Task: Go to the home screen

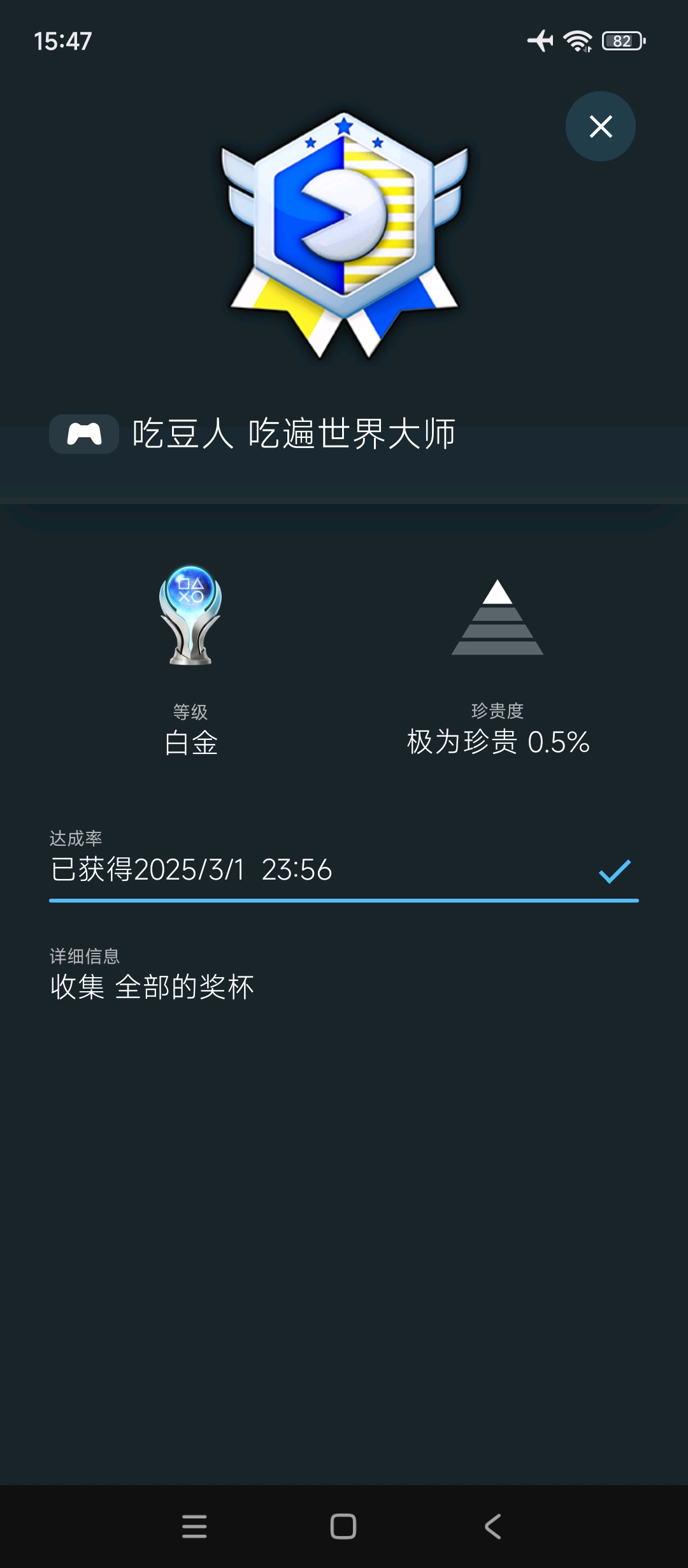Action: pos(343,1527)
